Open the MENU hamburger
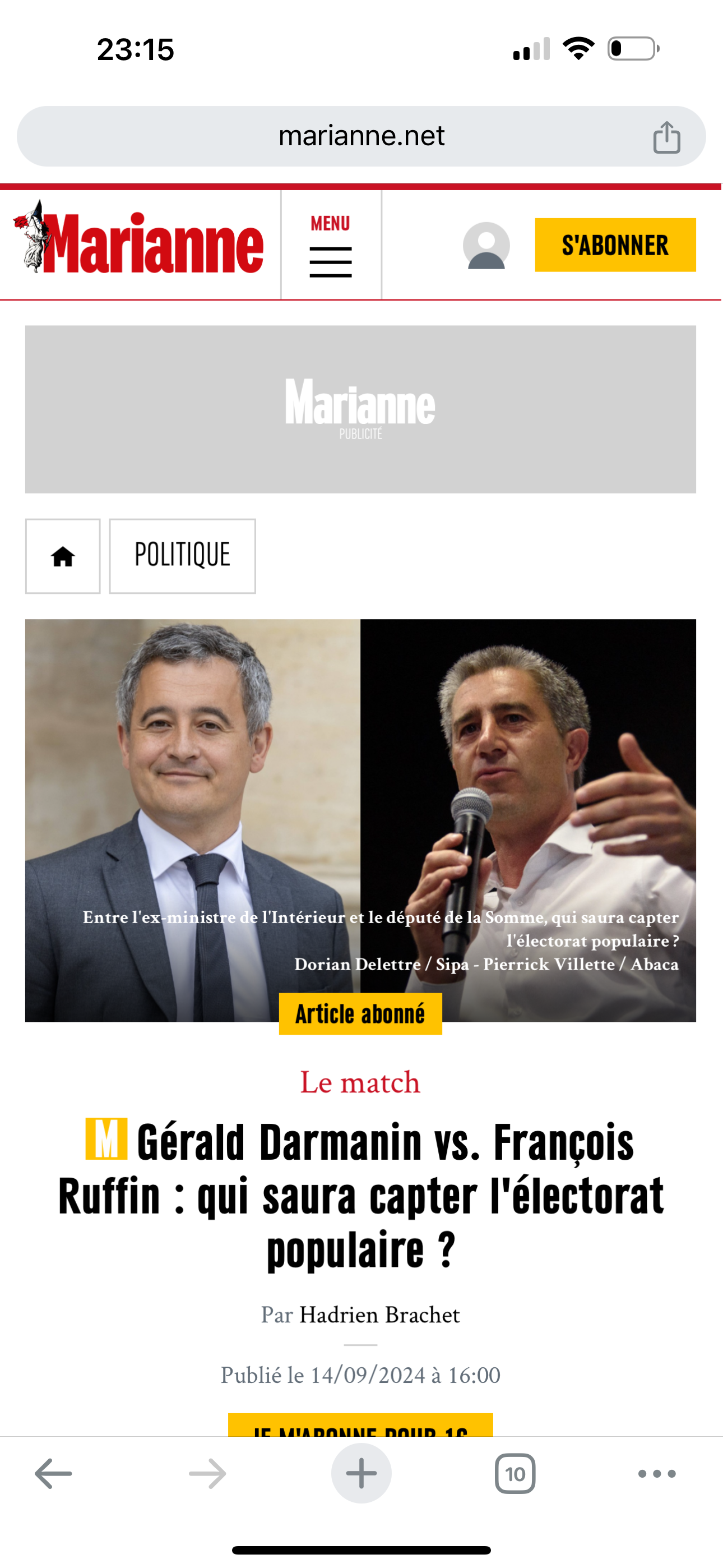 331,245
